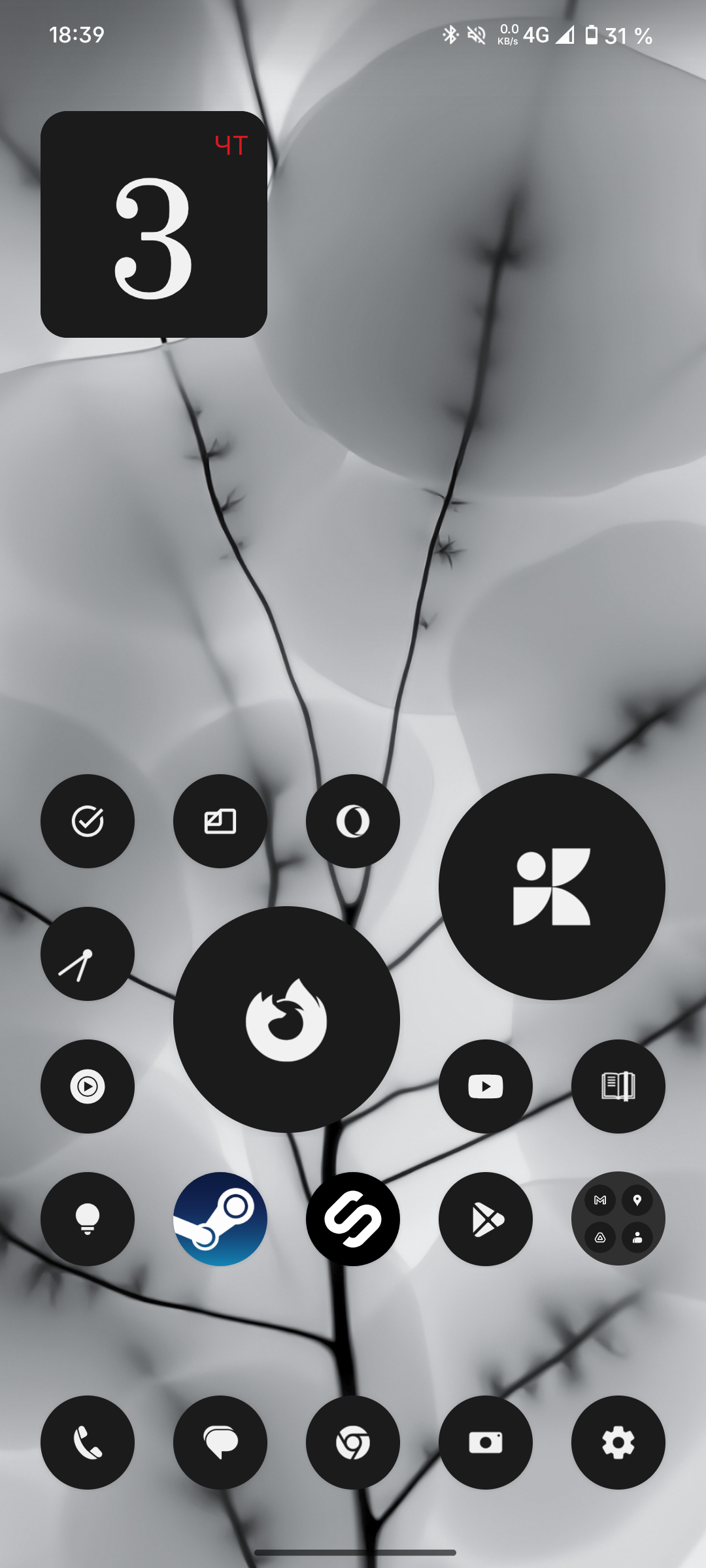Launch the Chrome browser
This screenshot has width=706, height=1568.
353,1443
